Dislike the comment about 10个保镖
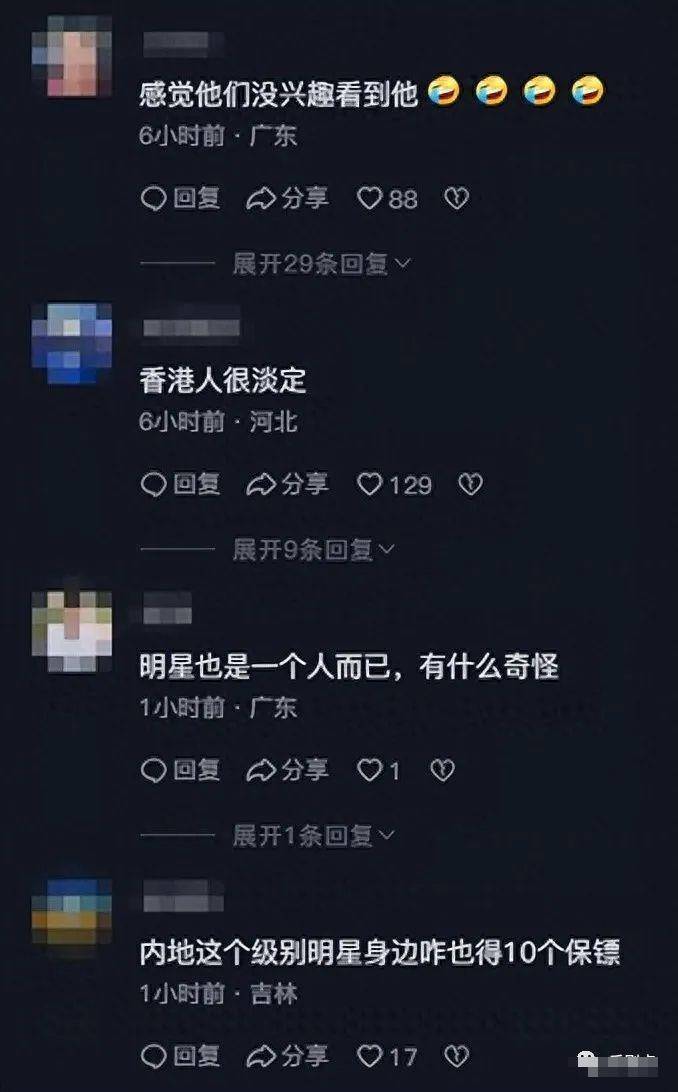678x1092 pixels. click(x=456, y=1055)
